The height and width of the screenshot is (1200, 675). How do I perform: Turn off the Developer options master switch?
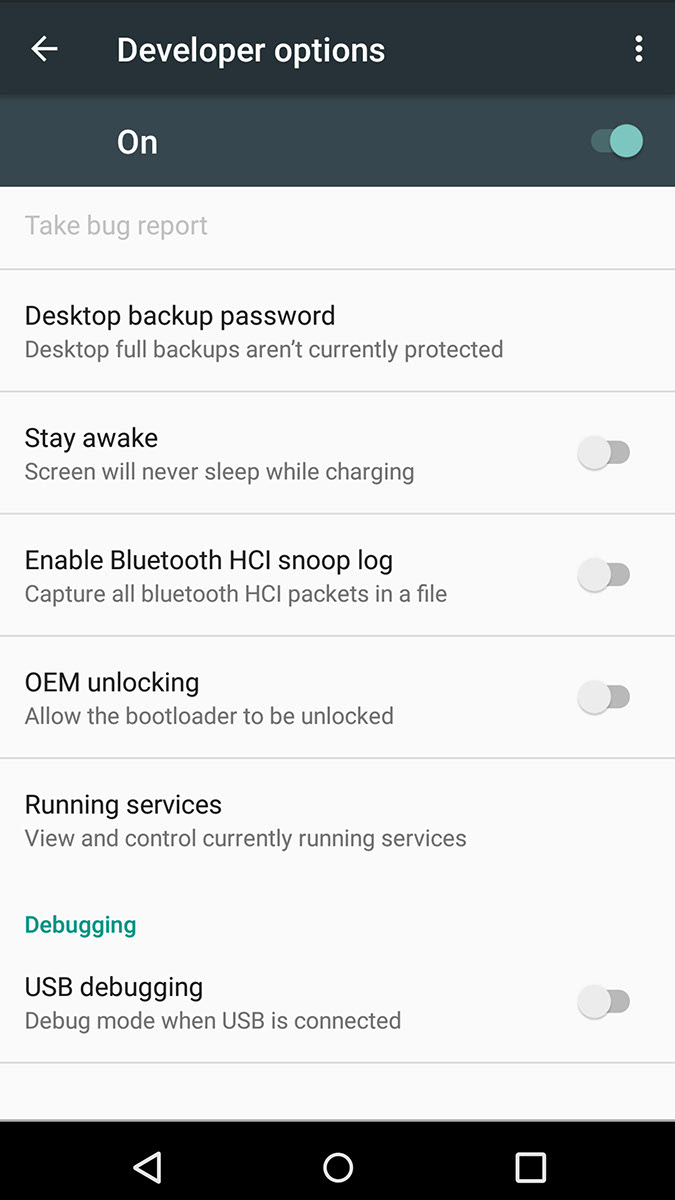tap(616, 141)
